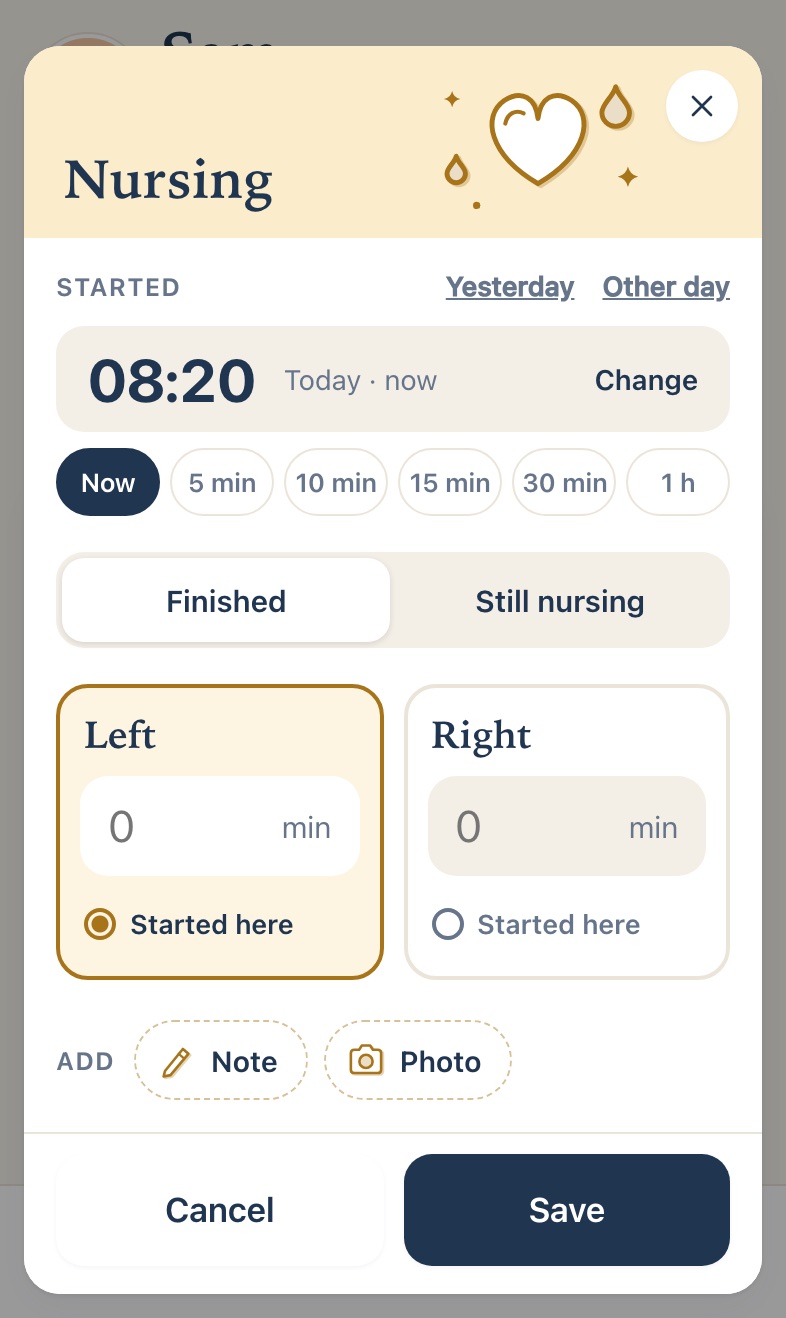Tap Change to edit start time
Viewport: 786px width, 1318px height.
click(x=646, y=380)
